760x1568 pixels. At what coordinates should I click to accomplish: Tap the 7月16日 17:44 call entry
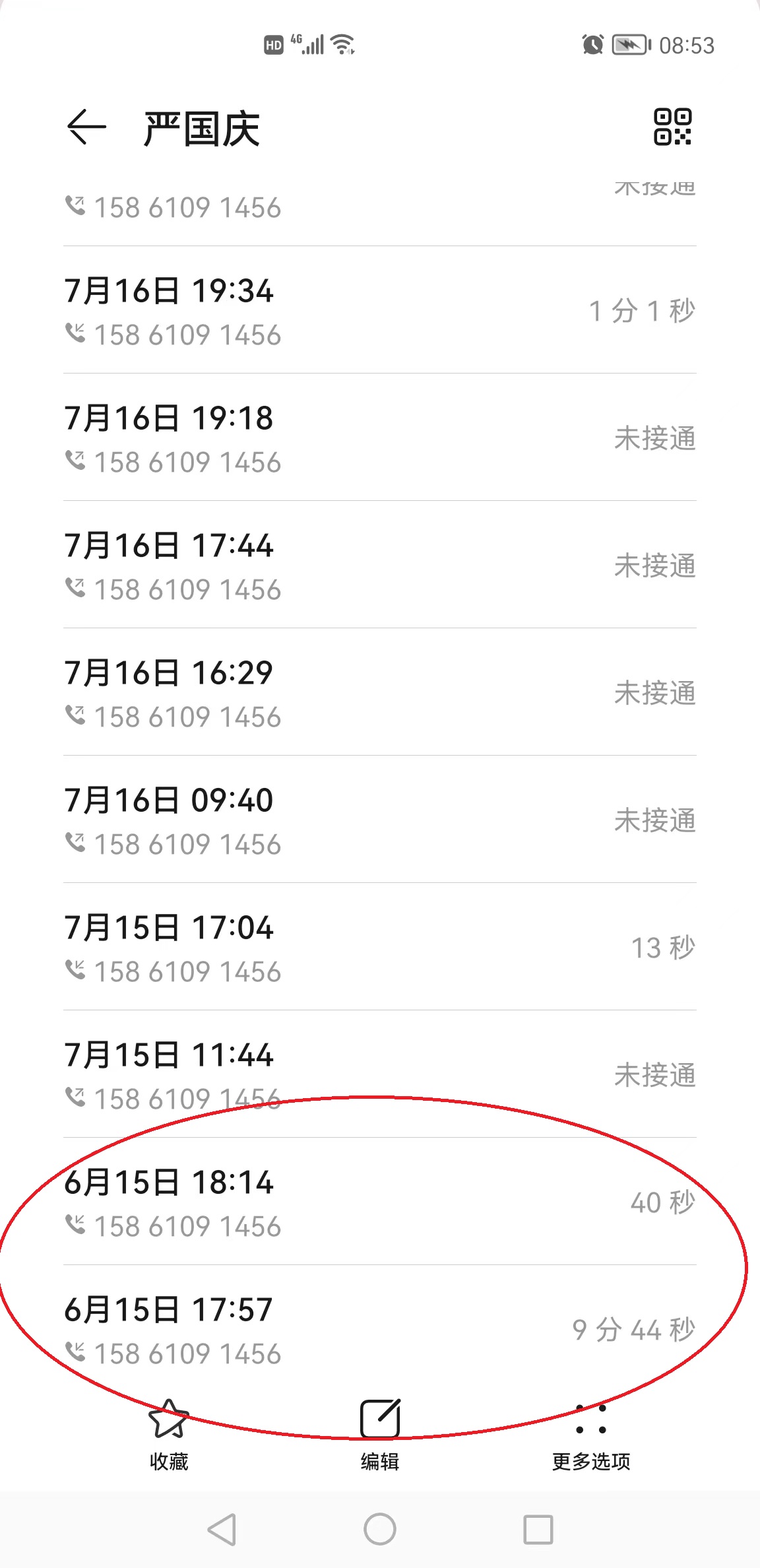[x=379, y=566]
